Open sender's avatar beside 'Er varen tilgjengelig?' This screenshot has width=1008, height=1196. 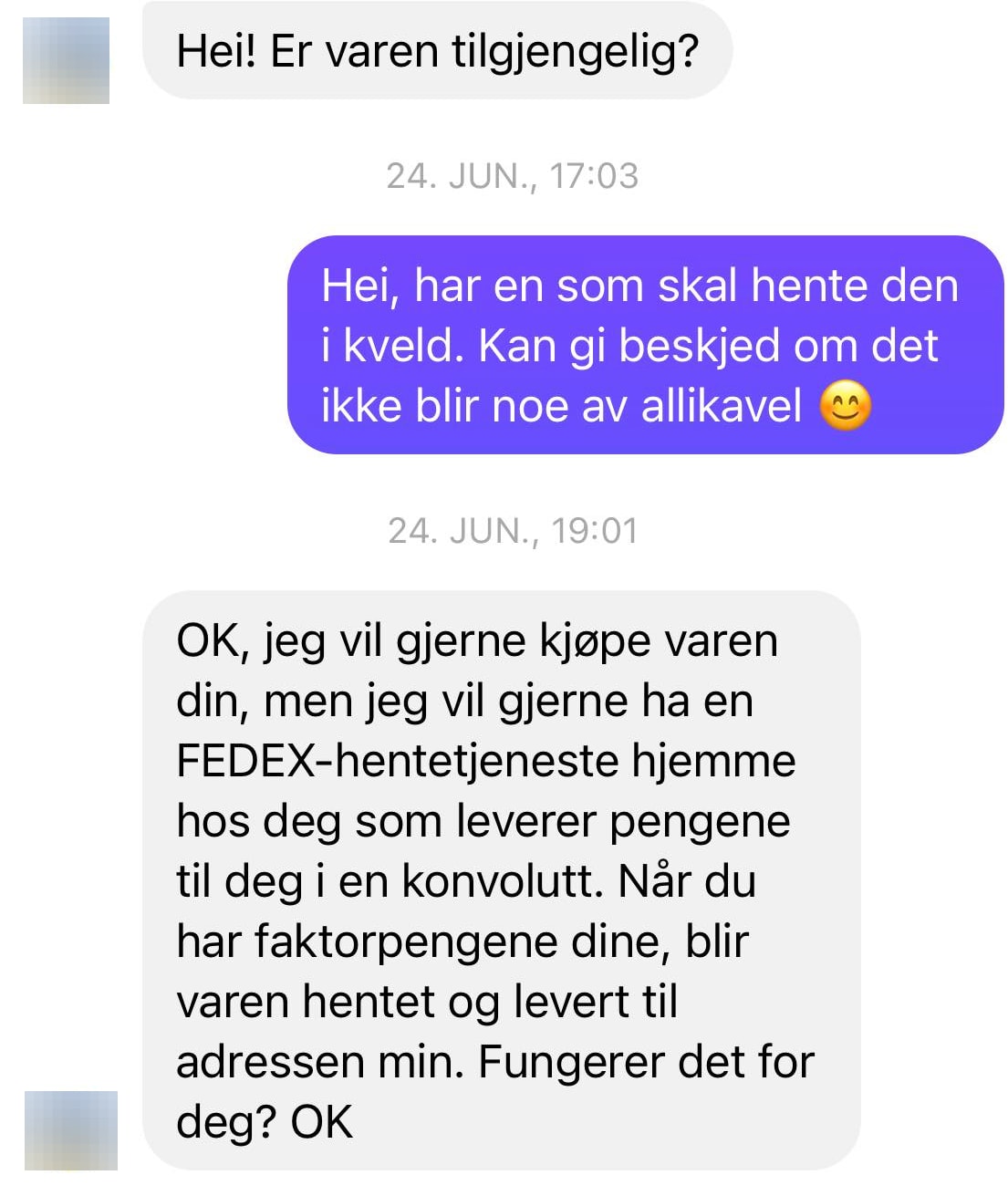(x=66, y=60)
